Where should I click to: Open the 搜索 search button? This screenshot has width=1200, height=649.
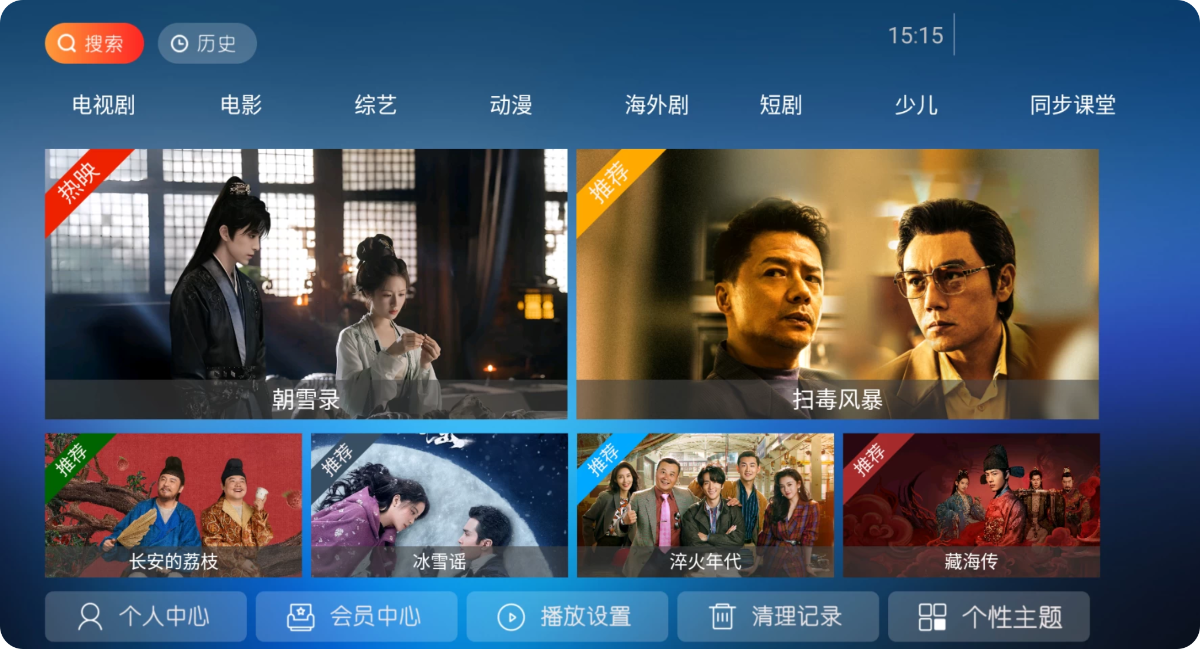(x=94, y=44)
